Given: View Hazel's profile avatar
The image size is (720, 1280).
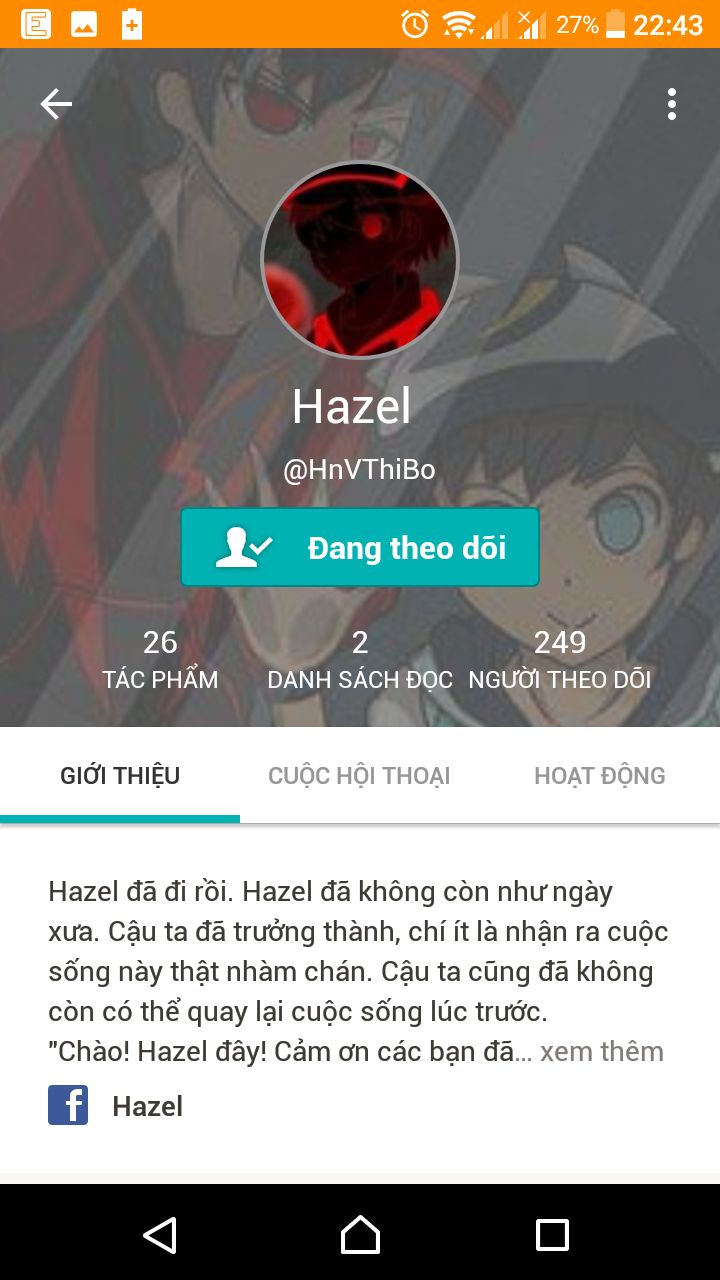Looking at the screenshot, I should [360, 260].
